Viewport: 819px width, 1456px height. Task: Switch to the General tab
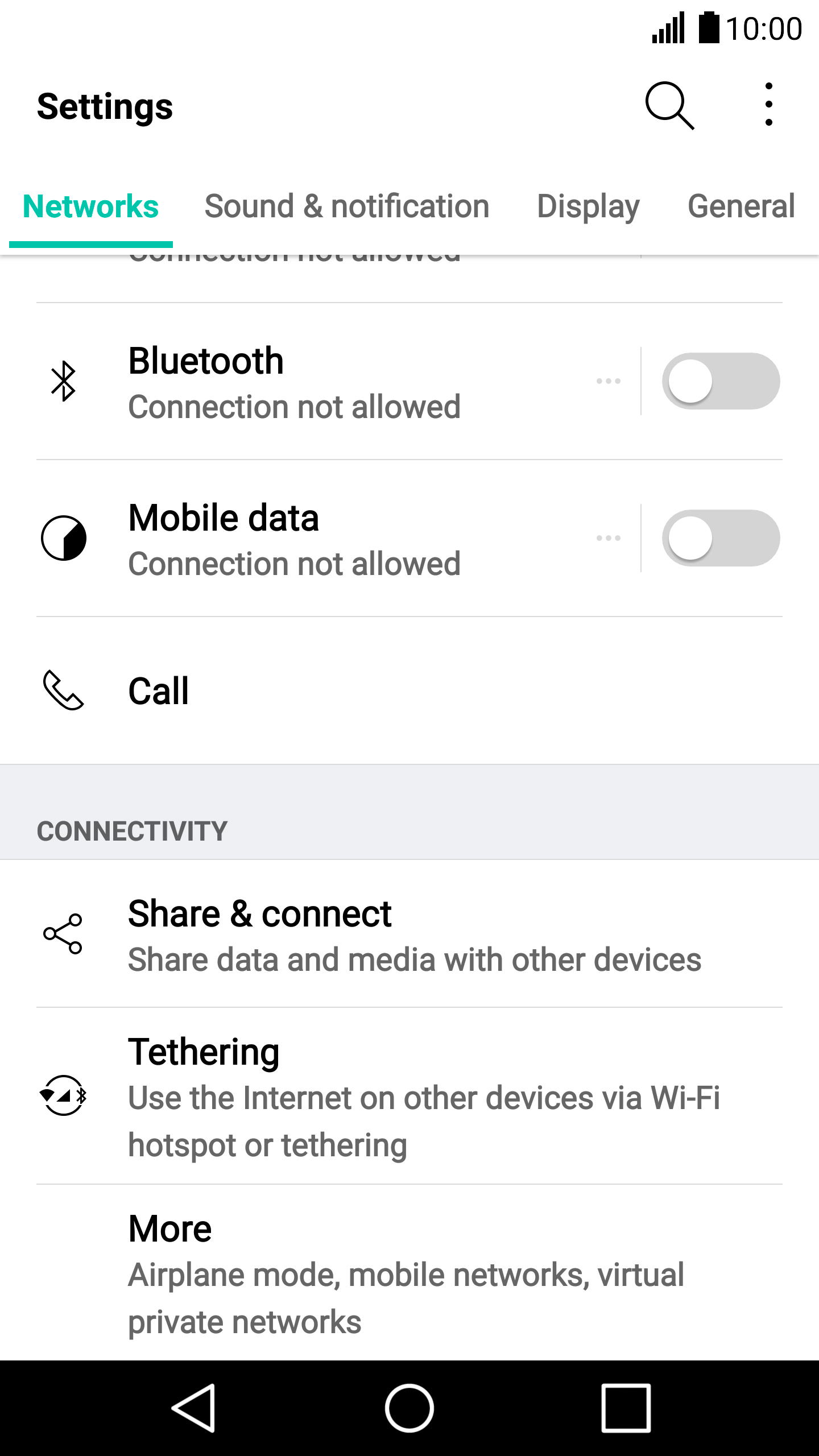click(x=741, y=207)
